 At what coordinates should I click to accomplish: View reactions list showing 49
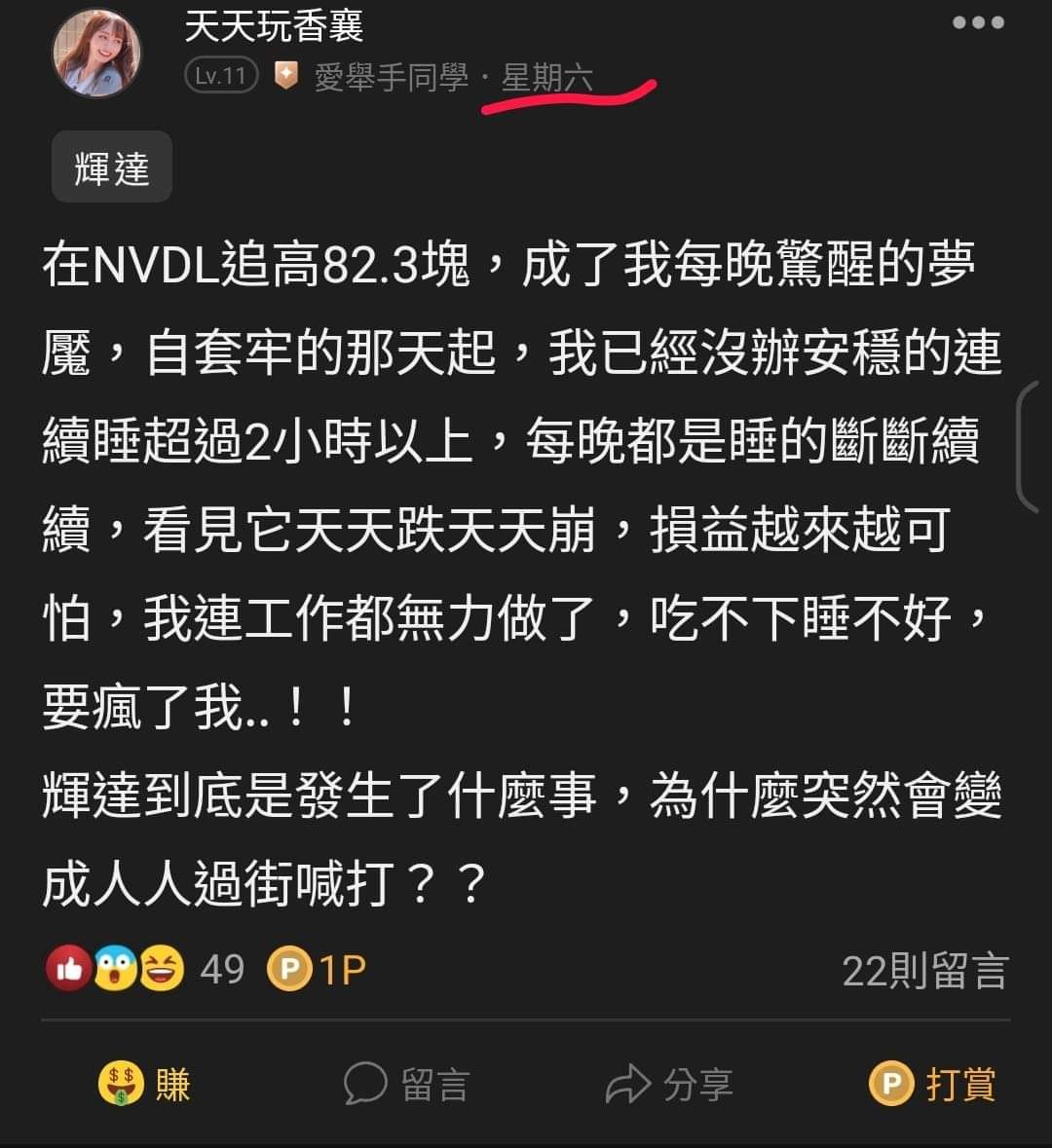[146, 970]
